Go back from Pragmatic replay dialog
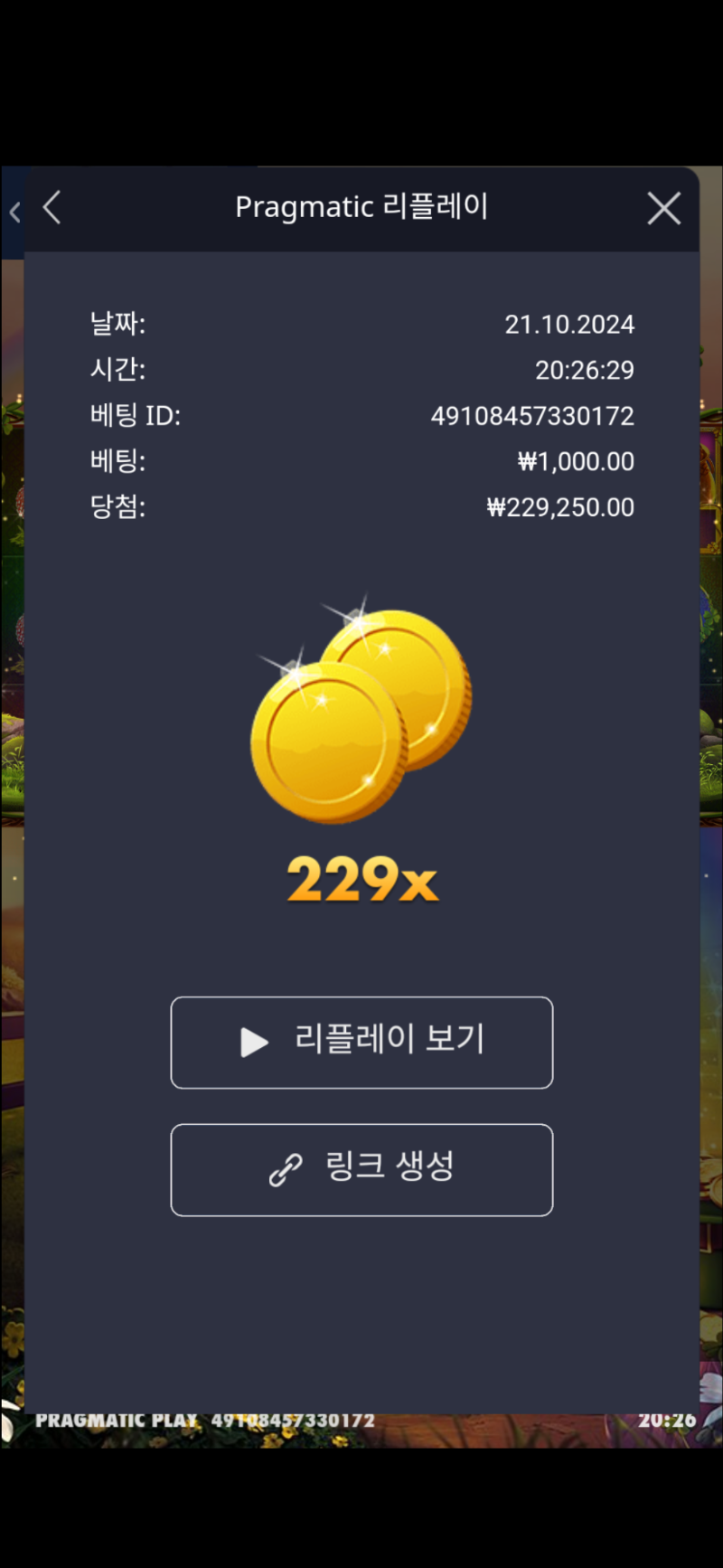 (x=52, y=208)
